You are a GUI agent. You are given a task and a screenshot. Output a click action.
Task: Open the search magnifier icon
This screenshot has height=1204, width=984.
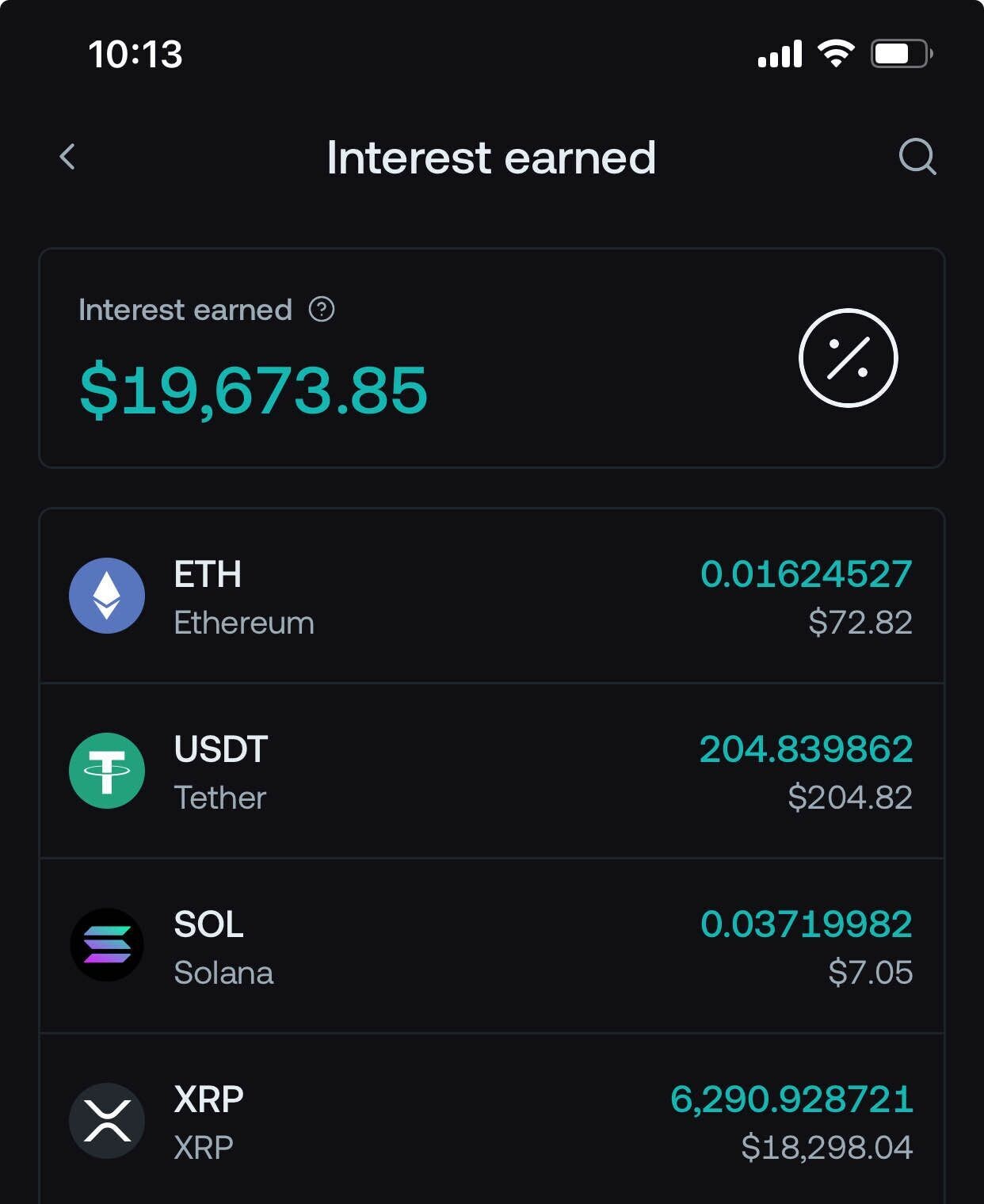(x=917, y=157)
